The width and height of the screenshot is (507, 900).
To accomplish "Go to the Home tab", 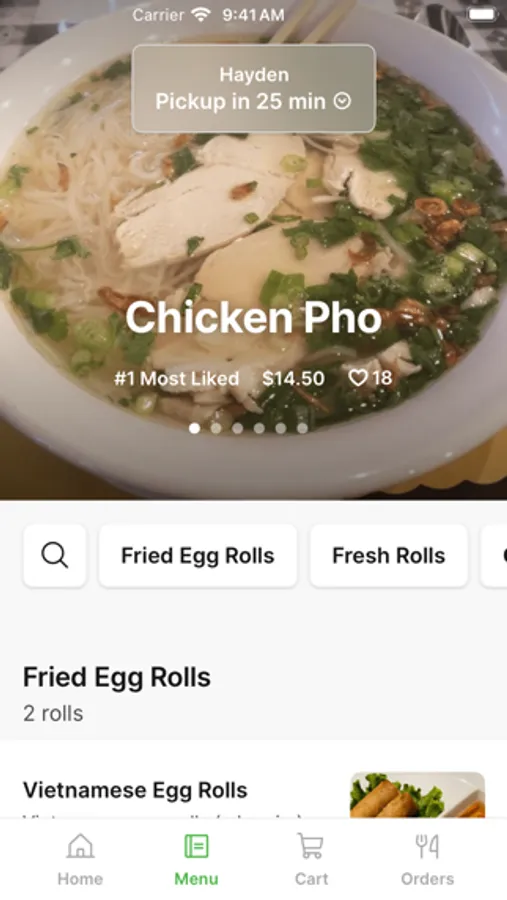I will tap(80, 860).
